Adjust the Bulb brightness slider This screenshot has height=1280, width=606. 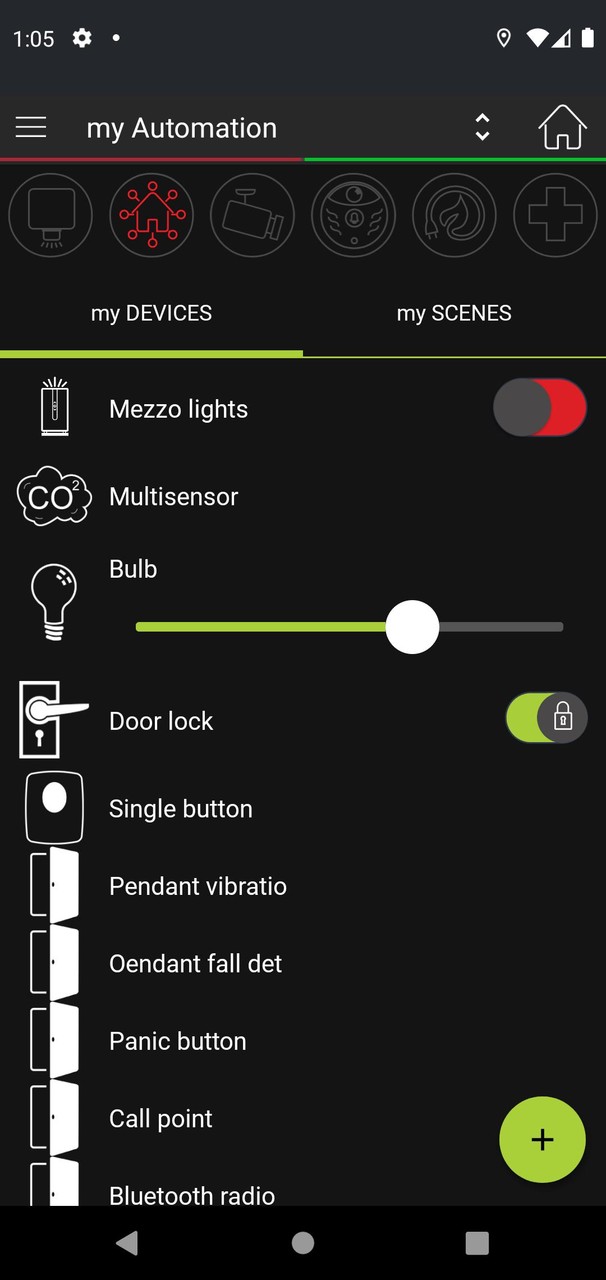412,627
